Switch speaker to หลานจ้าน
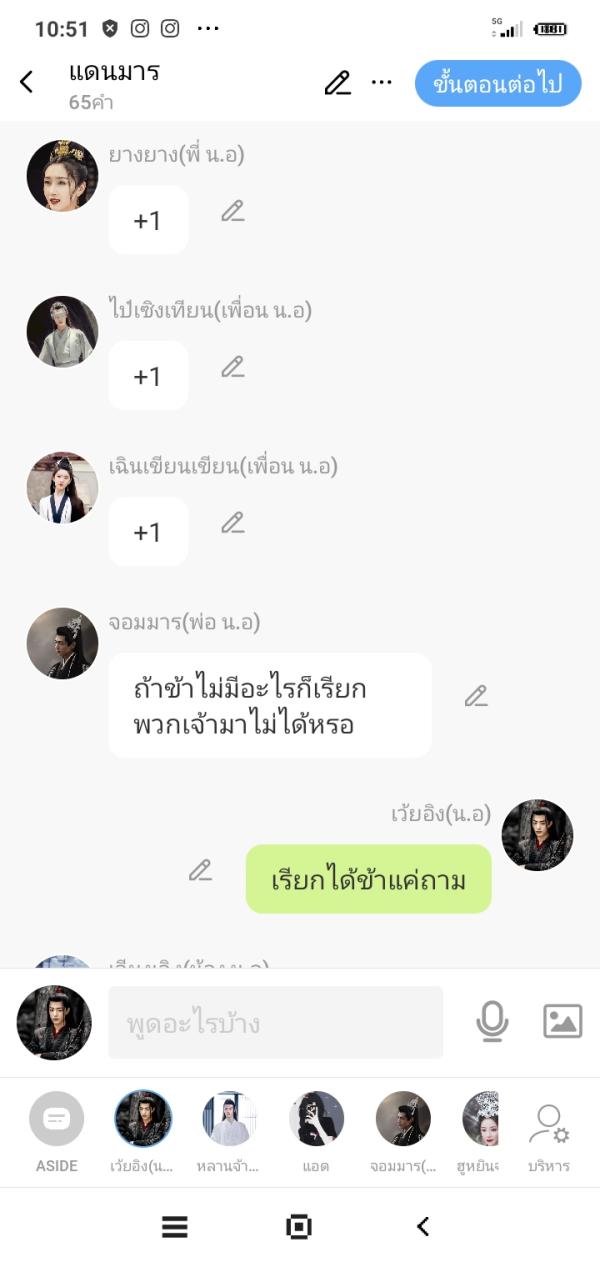600x1267 pixels. click(229, 1119)
